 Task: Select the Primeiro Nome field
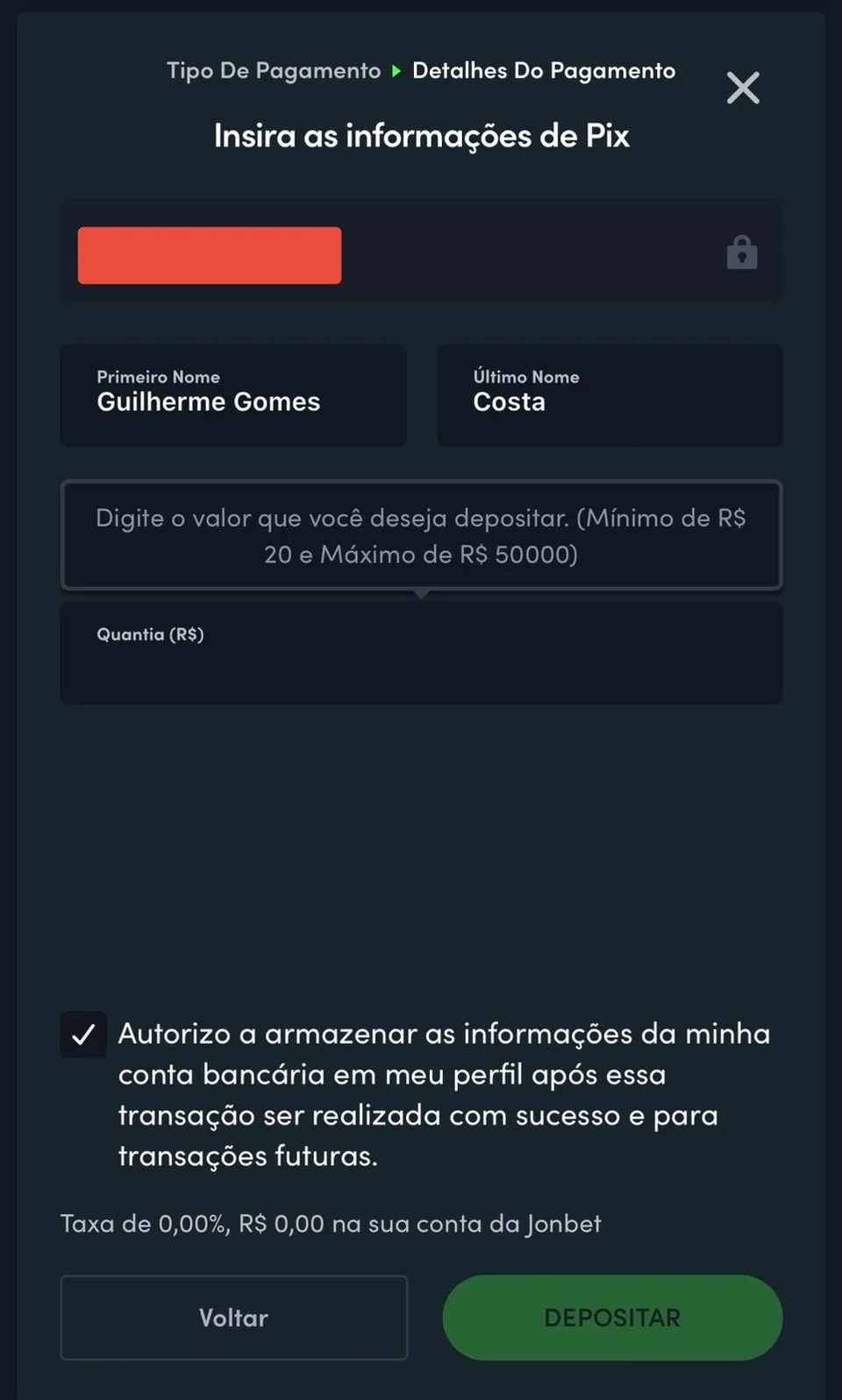pos(233,395)
